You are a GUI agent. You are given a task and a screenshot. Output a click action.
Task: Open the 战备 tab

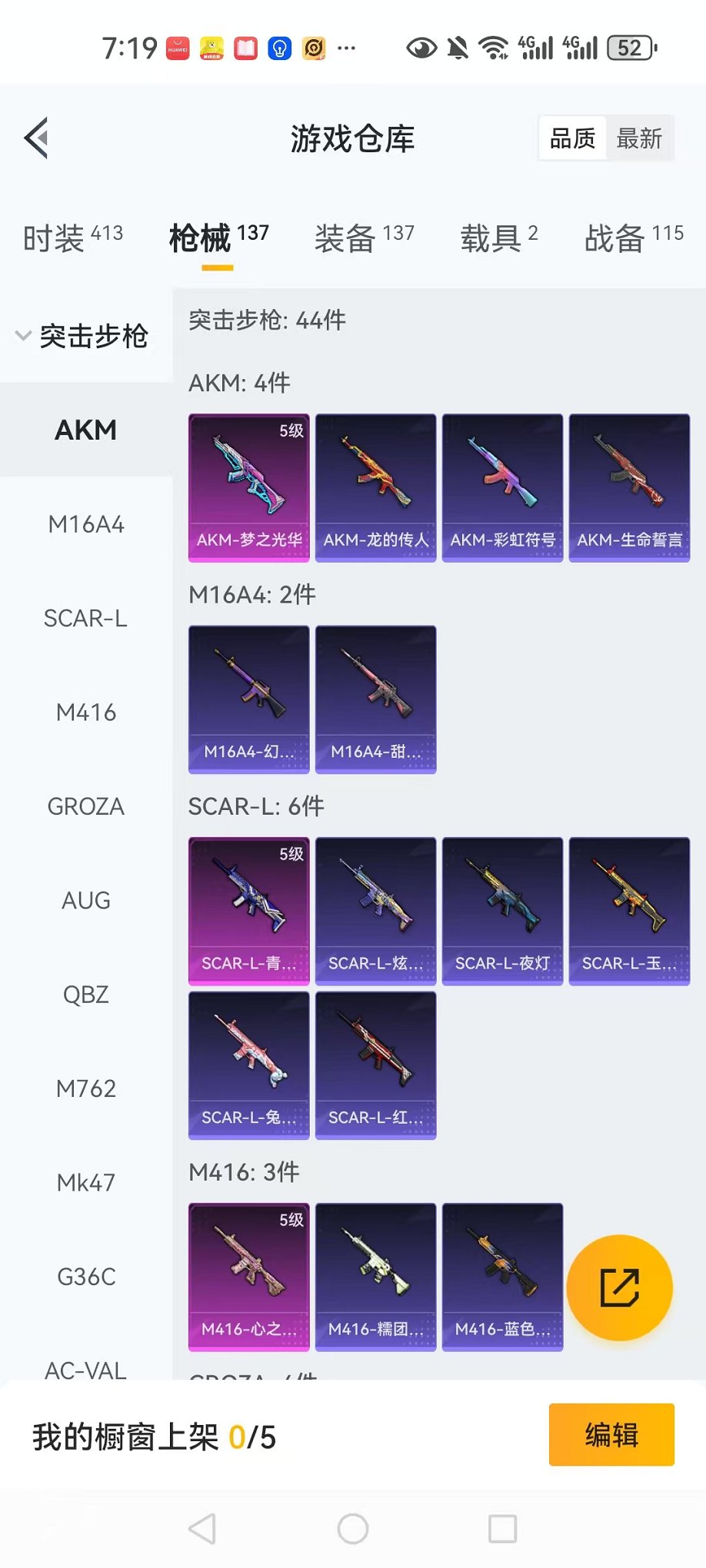coord(633,238)
